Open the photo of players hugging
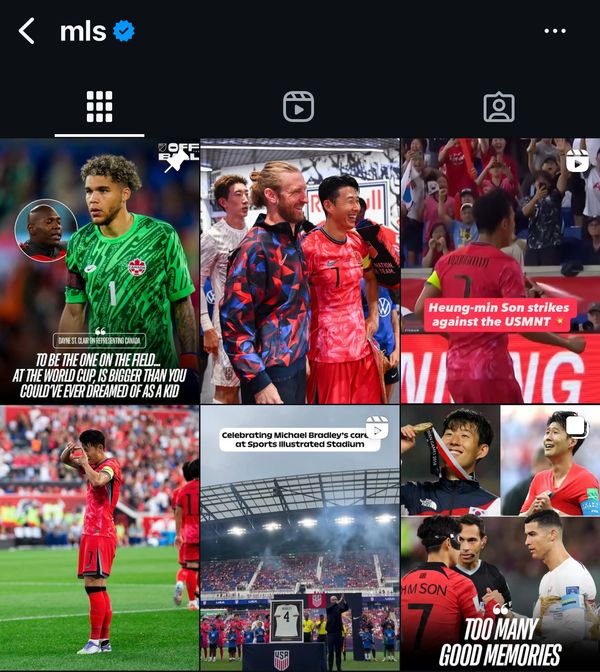Viewport: 600px width, 672px height. [x=299, y=270]
